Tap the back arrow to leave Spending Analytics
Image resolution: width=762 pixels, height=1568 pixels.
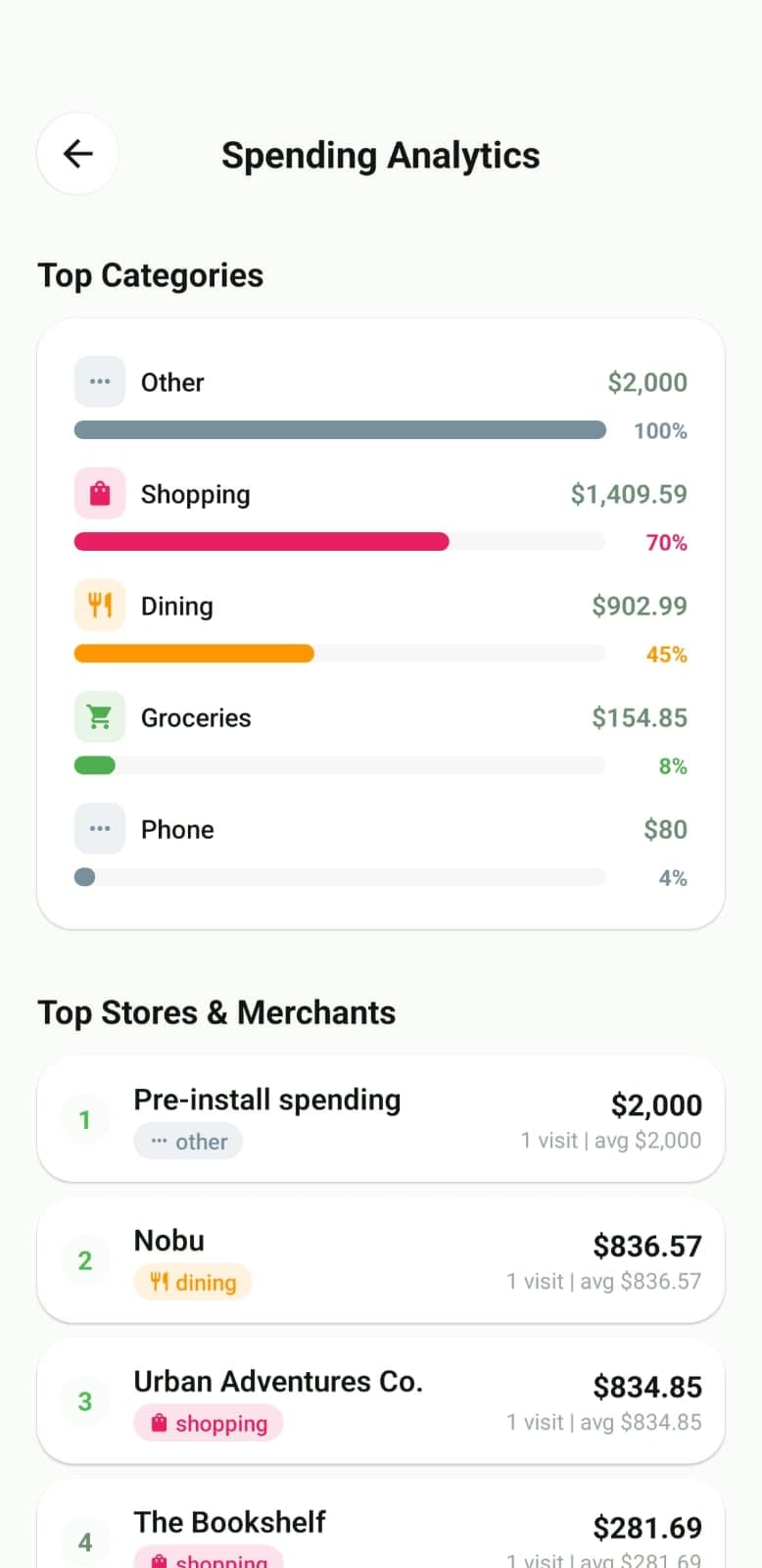pyautogui.click(x=76, y=154)
